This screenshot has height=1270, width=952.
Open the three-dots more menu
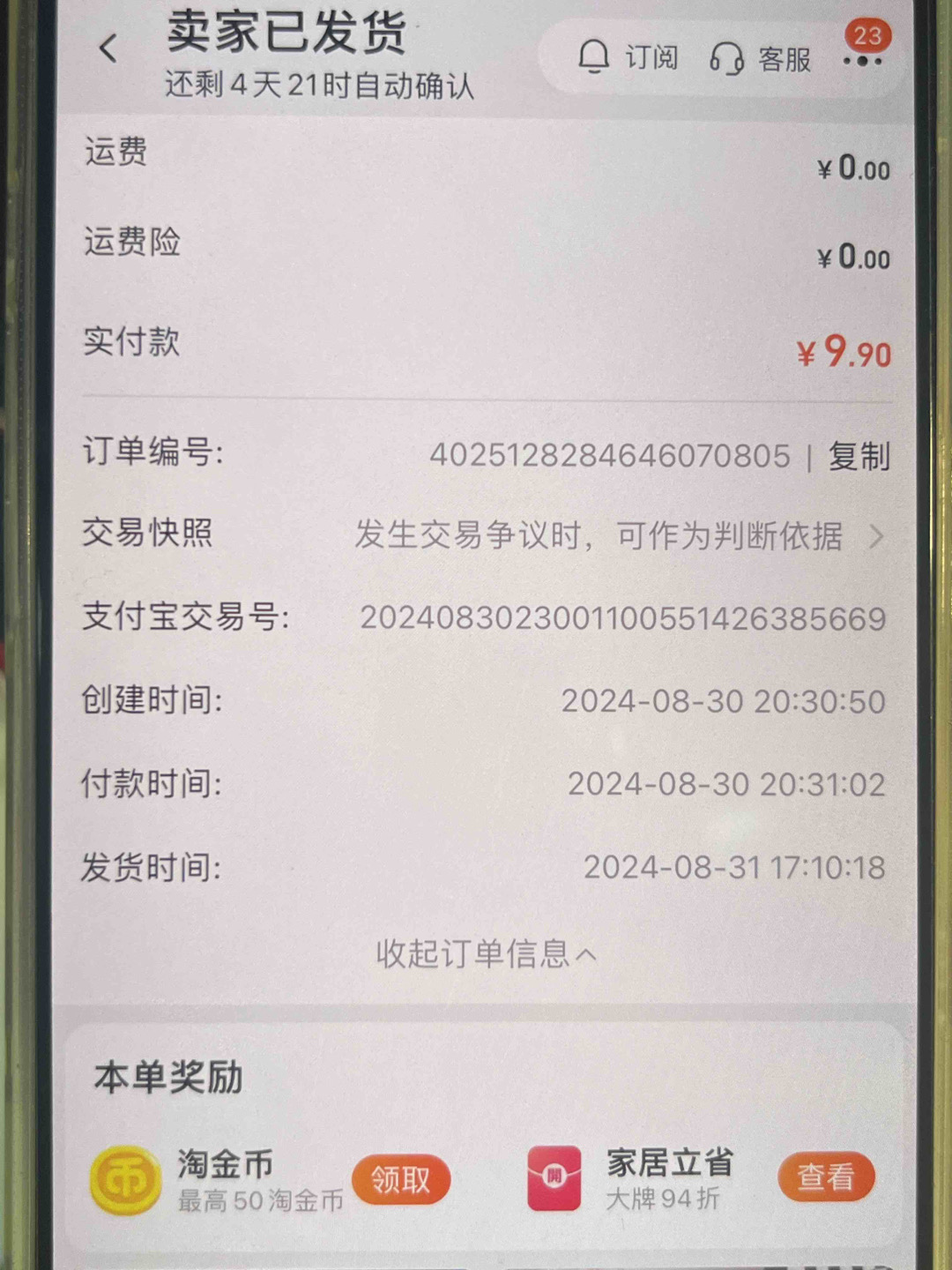point(862,61)
